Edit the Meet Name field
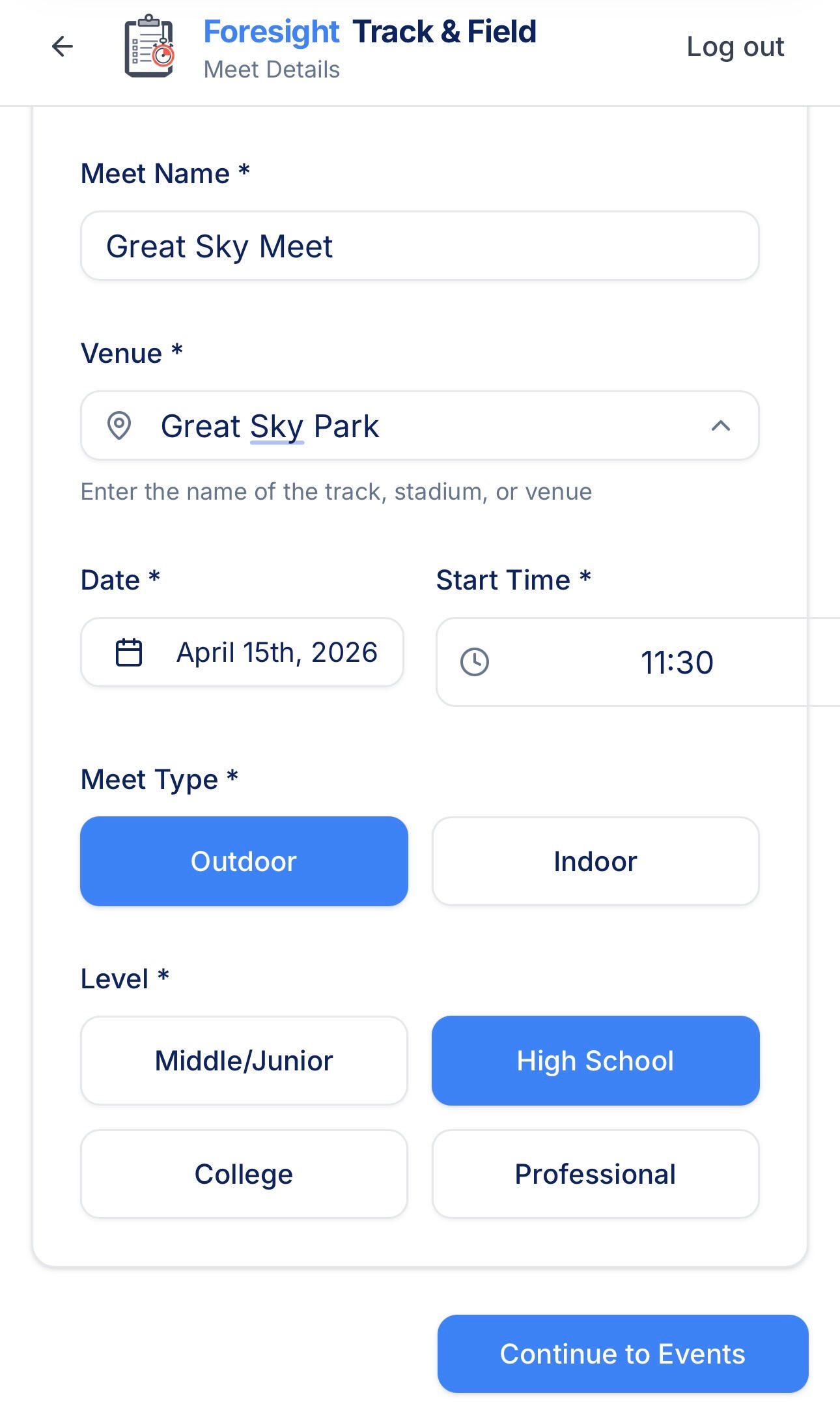The width and height of the screenshot is (840, 1417). (x=419, y=246)
